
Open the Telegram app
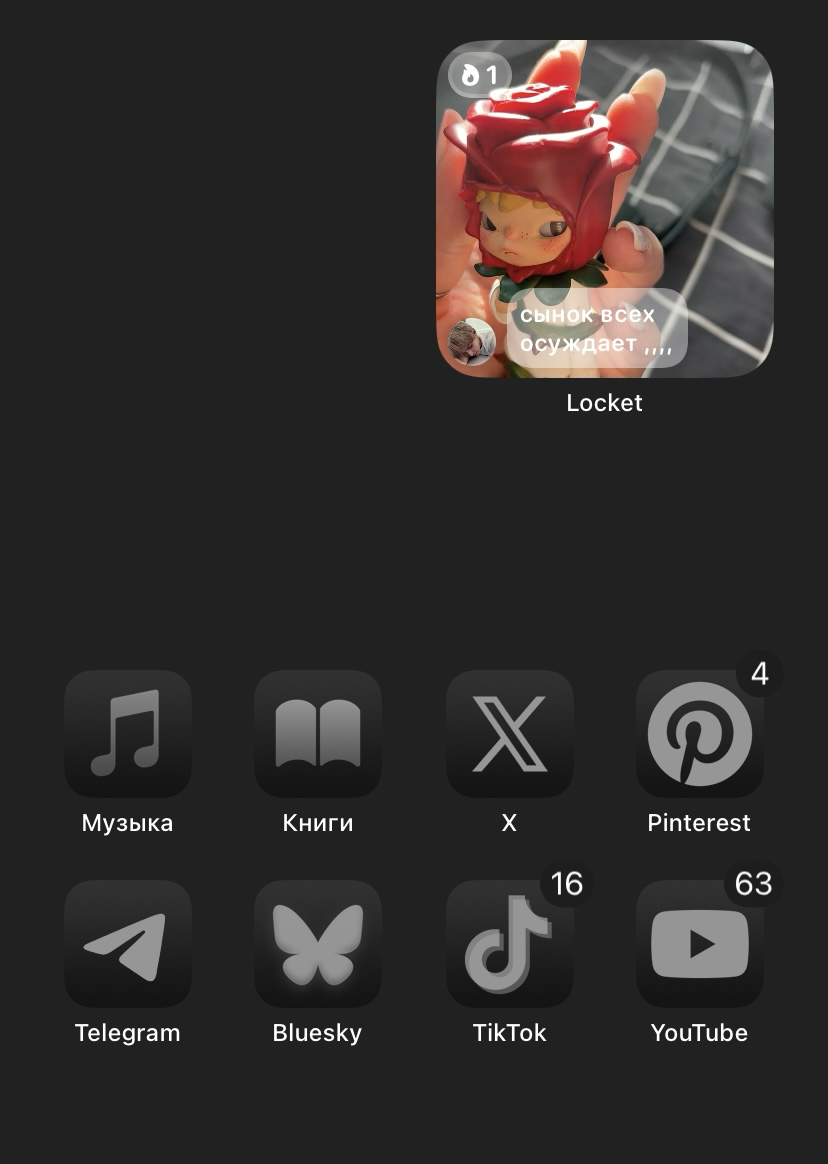(128, 943)
